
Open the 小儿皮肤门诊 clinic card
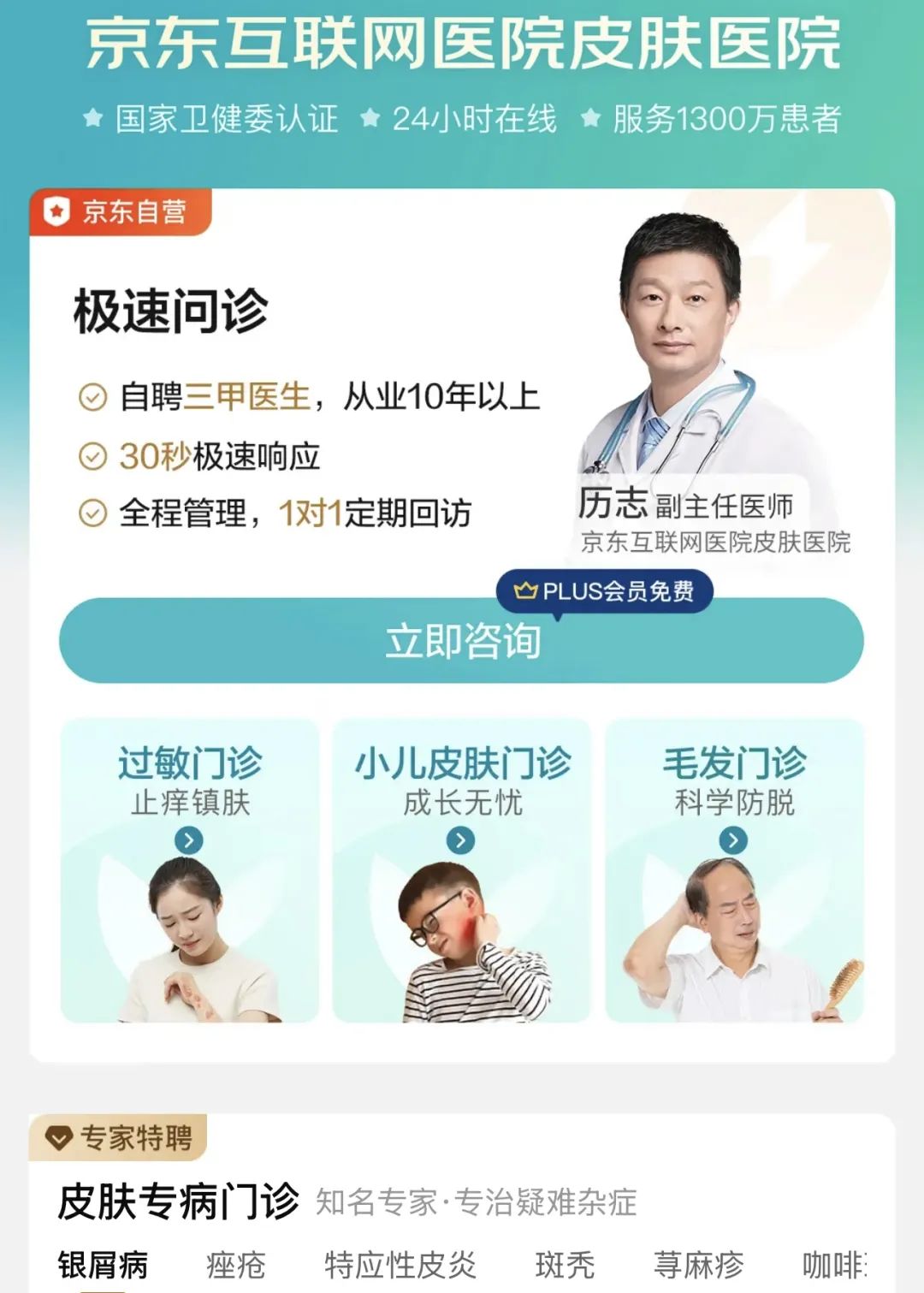[461, 870]
